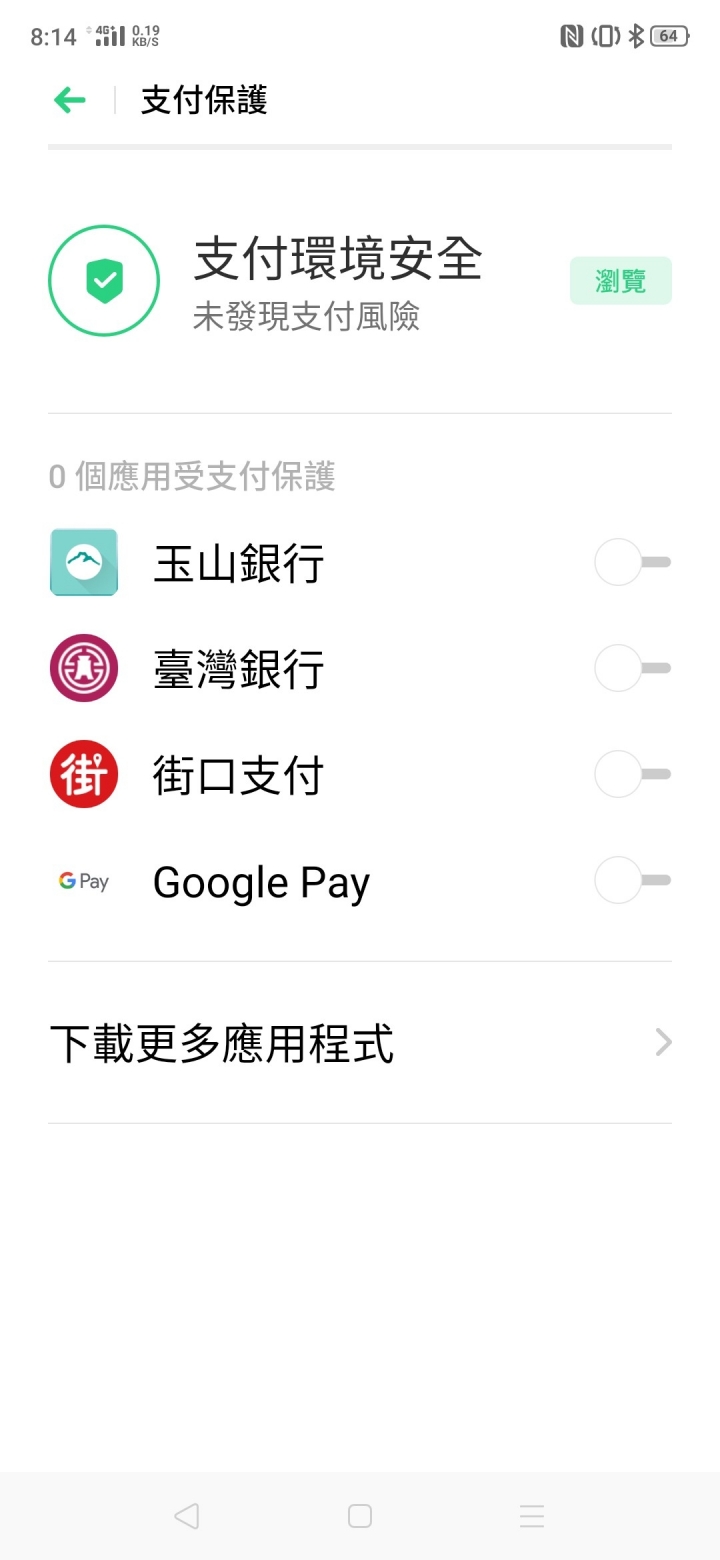Tap the 瀏覽 button
The width and height of the screenshot is (720, 1560).
[x=620, y=281]
